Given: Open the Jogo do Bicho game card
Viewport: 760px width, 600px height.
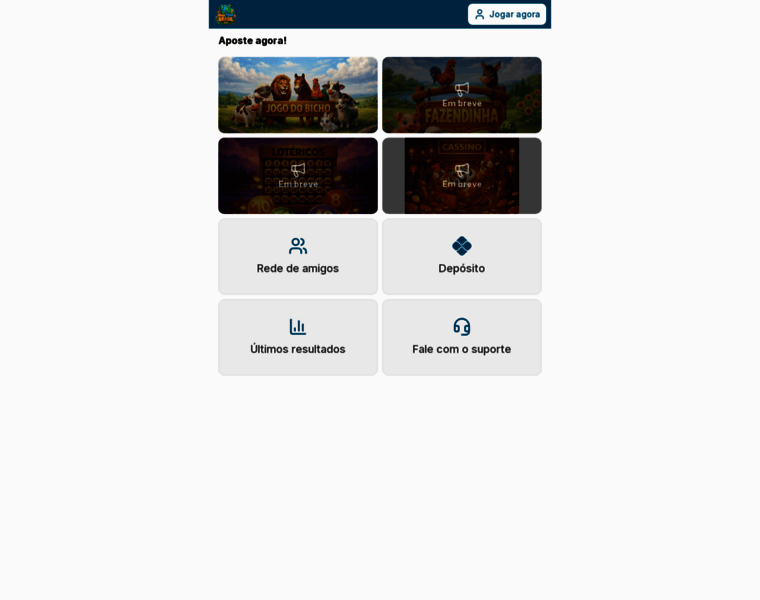Looking at the screenshot, I should pyautogui.click(x=298, y=95).
